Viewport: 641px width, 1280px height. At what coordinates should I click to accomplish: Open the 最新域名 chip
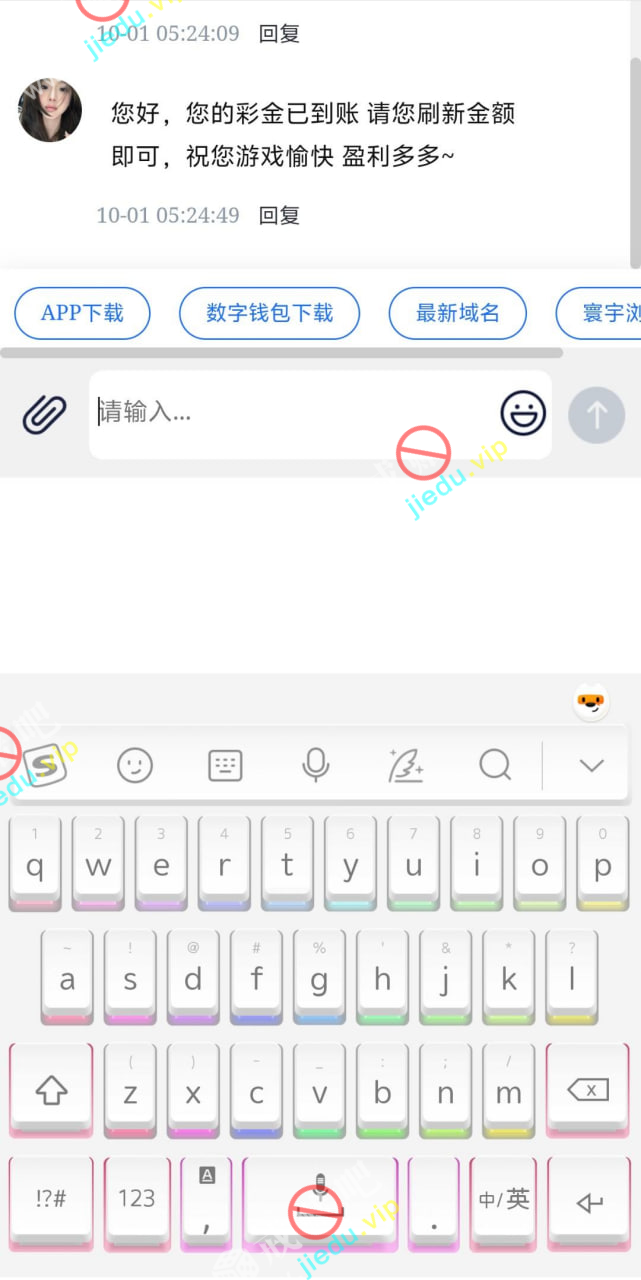point(457,313)
